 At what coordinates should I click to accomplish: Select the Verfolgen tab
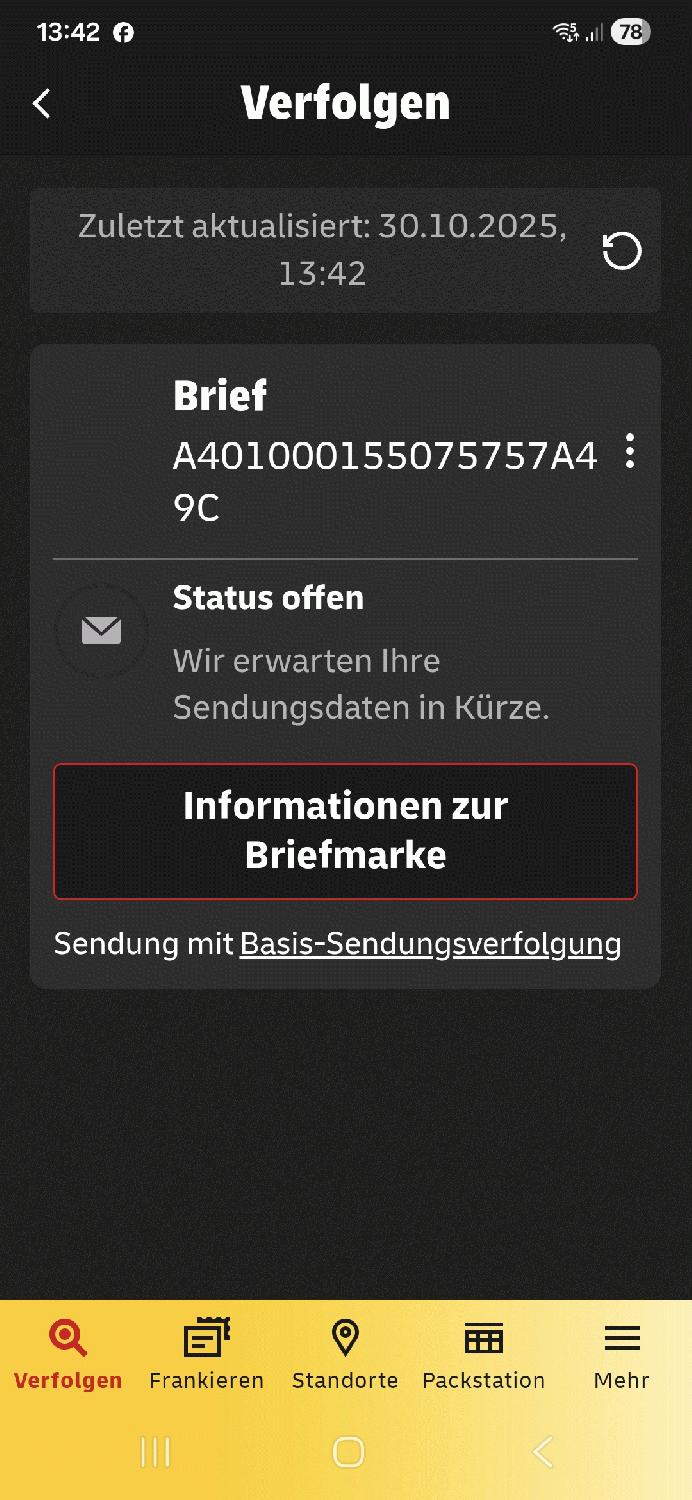tap(68, 1354)
